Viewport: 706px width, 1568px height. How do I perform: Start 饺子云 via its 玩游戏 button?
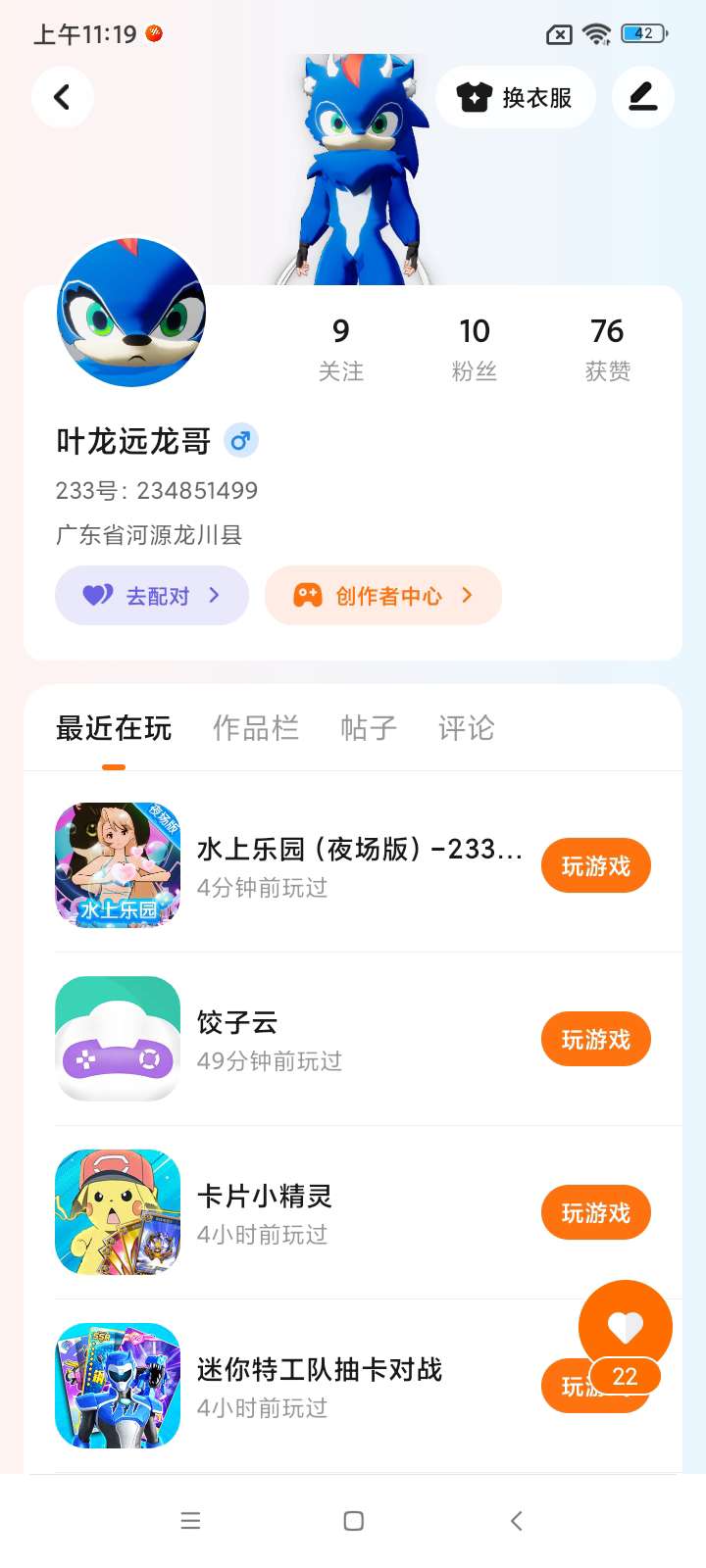pyautogui.click(x=595, y=1040)
